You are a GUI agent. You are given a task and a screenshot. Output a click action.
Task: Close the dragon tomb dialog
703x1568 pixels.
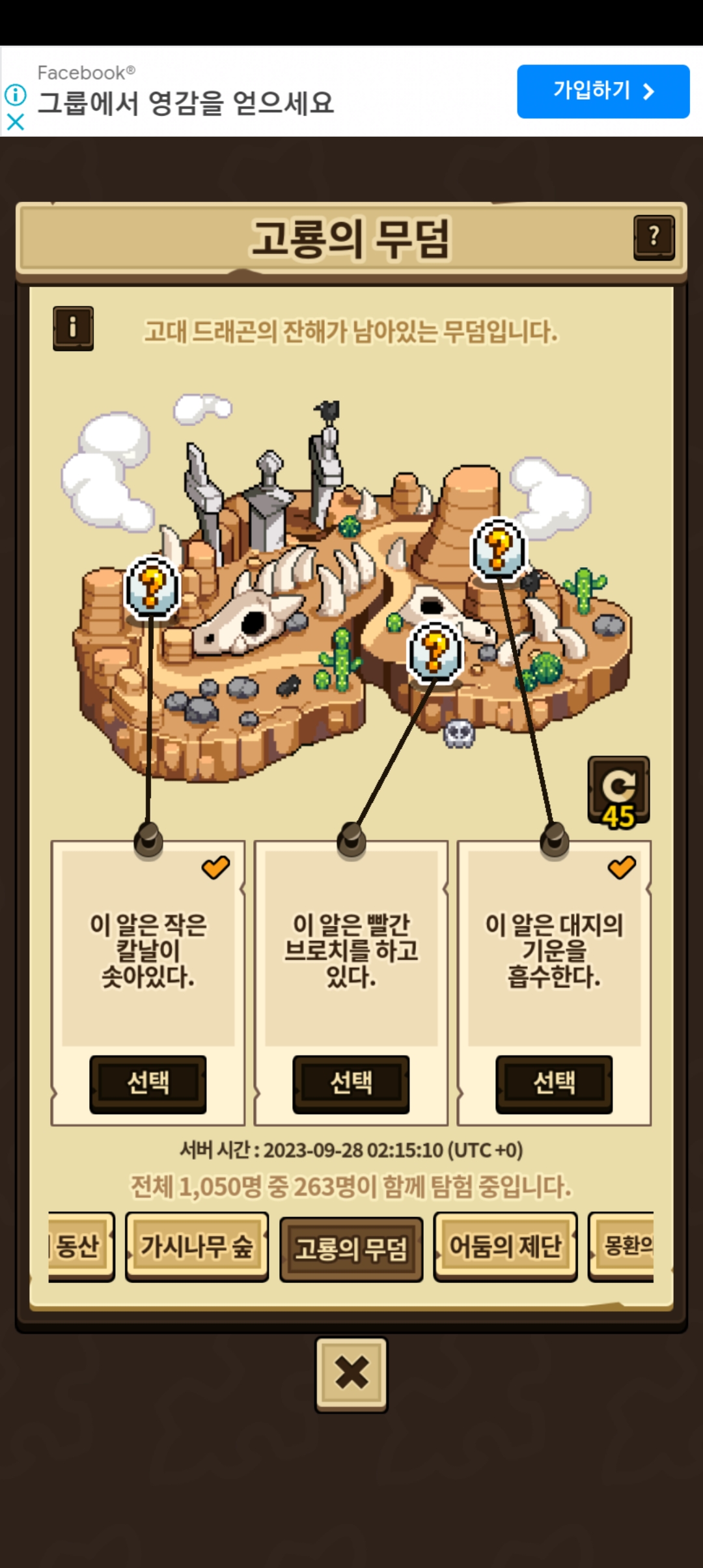click(x=351, y=1374)
